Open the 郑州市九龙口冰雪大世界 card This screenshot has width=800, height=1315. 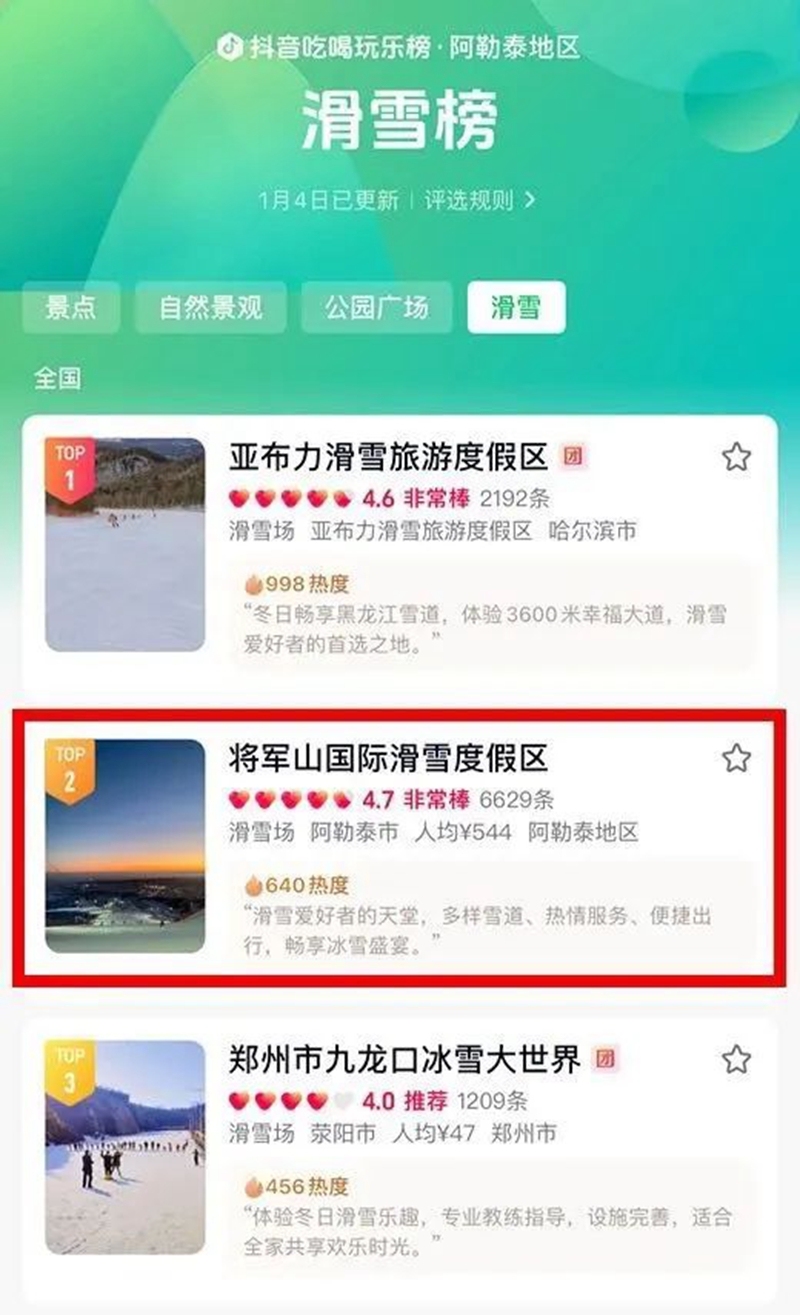point(405,1060)
